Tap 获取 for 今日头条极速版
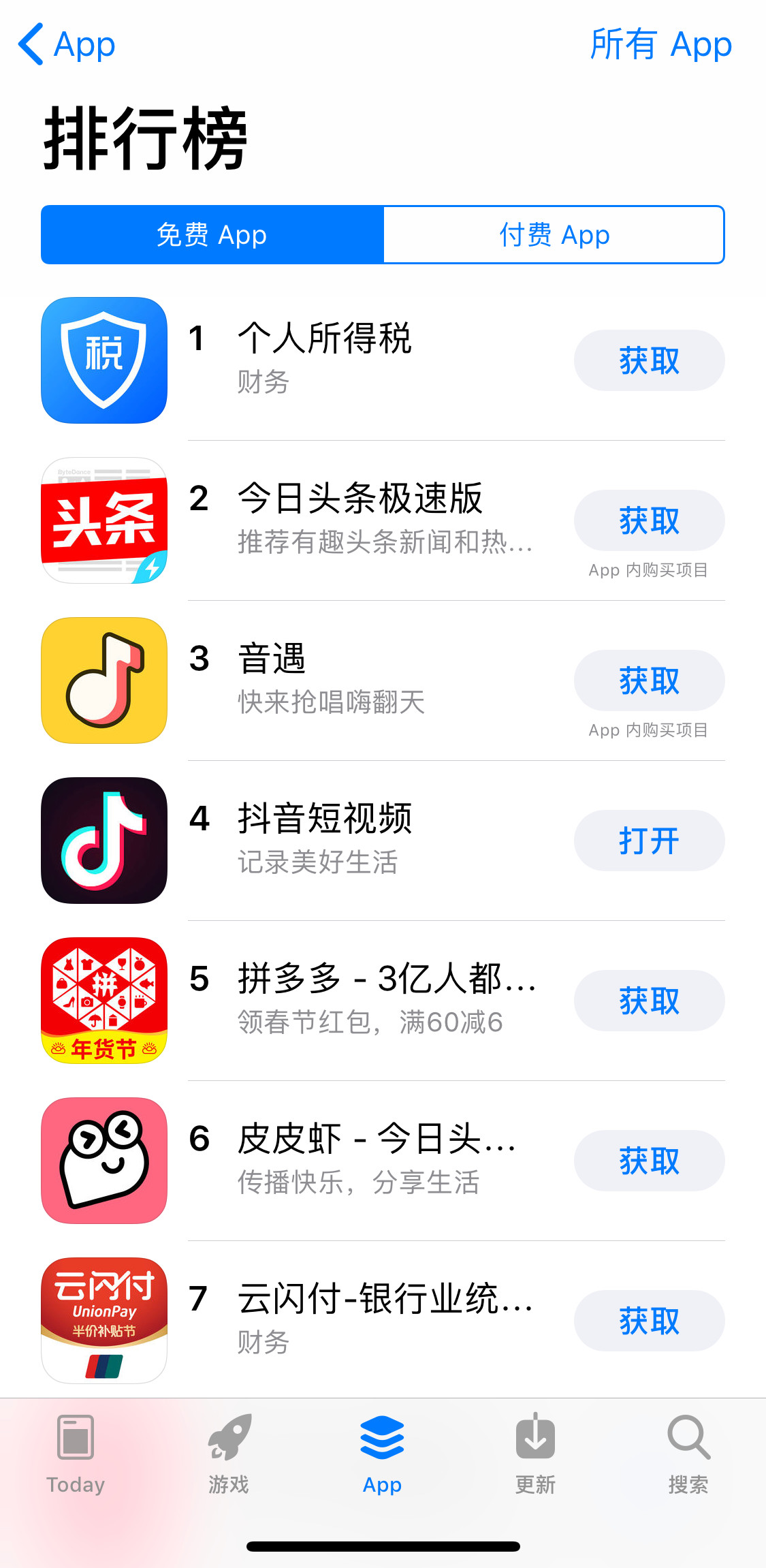 pyautogui.click(x=648, y=520)
